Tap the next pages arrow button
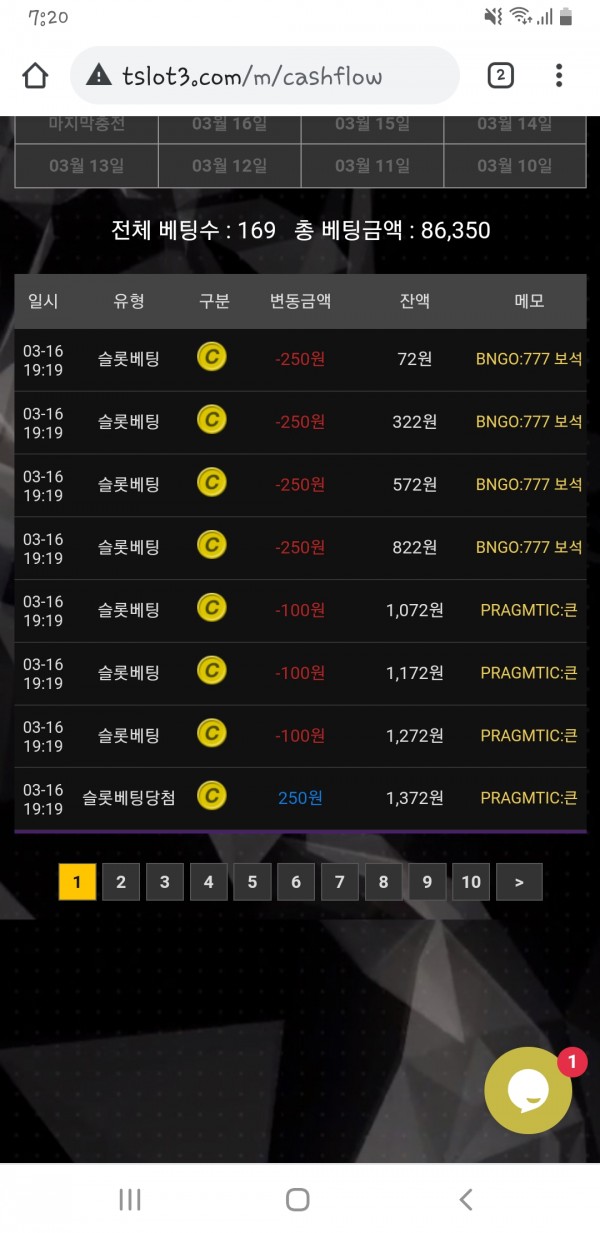Image resolution: width=600 pixels, height=1233 pixels. pos(519,882)
